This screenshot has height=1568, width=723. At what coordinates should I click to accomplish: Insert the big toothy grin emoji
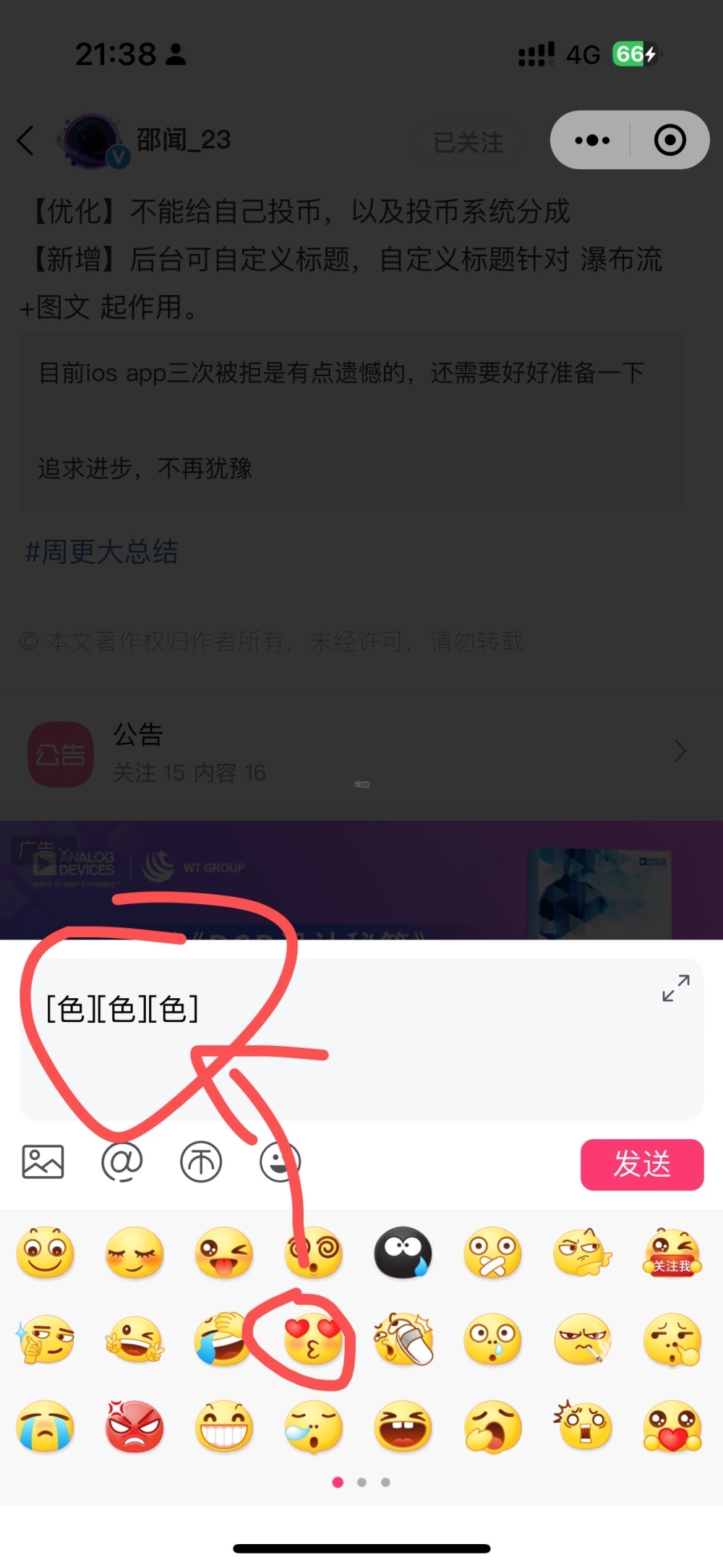click(x=224, y=1427)
